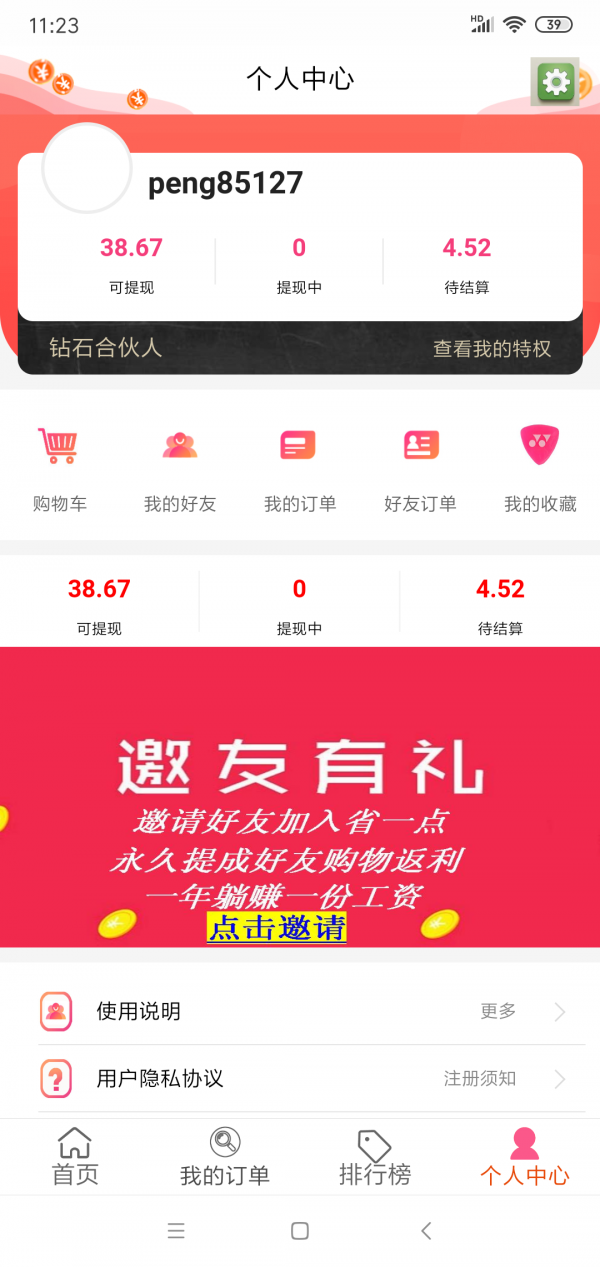
Task: Select the 个人中心 bottom tab
Action: (524, 1156)
